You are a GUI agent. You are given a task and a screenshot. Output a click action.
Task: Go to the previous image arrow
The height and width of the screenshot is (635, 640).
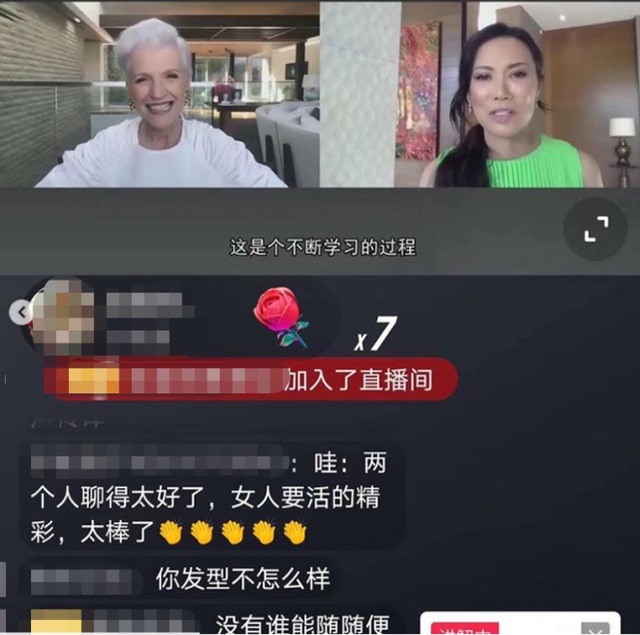point(20,312)
